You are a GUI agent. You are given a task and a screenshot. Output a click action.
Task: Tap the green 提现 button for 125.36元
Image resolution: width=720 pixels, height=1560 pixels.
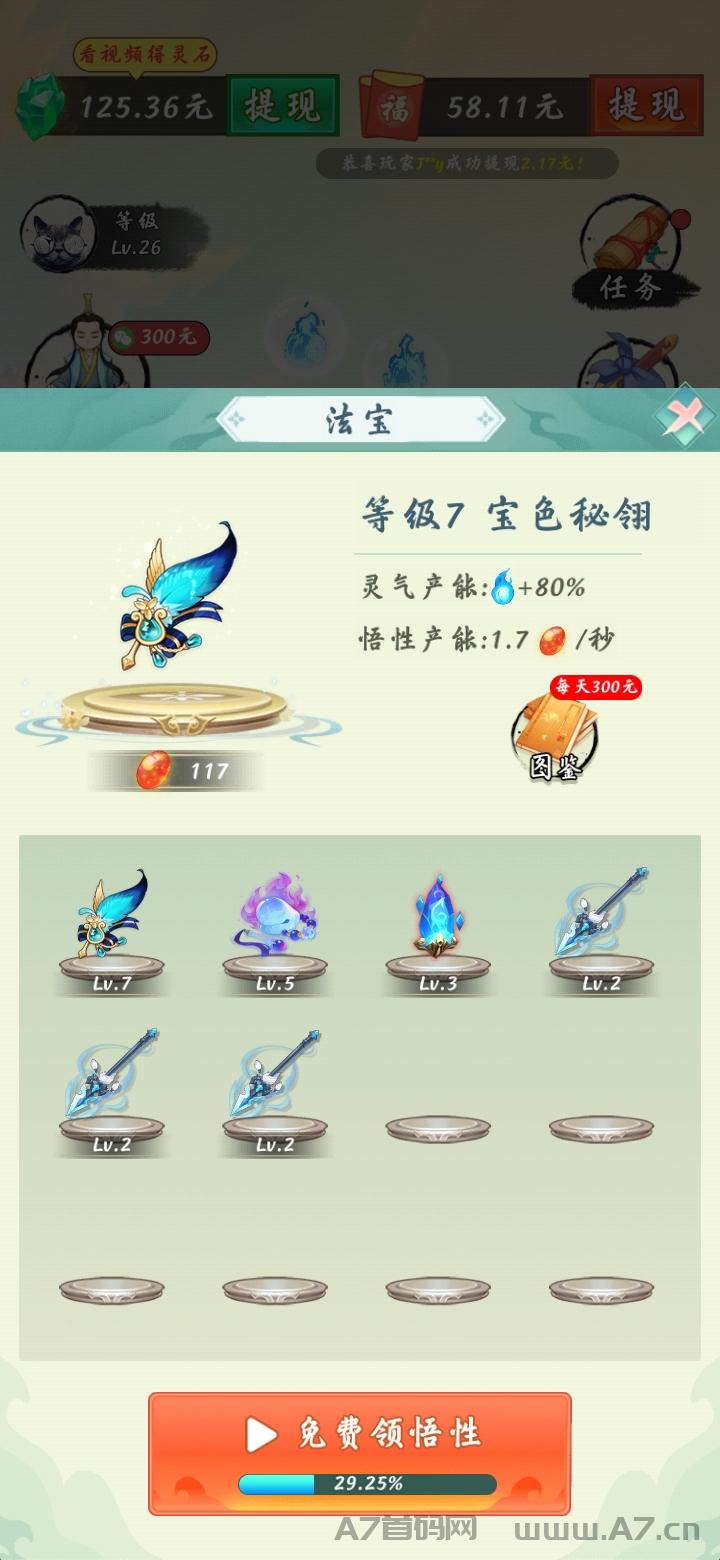(x=283, y=105)
